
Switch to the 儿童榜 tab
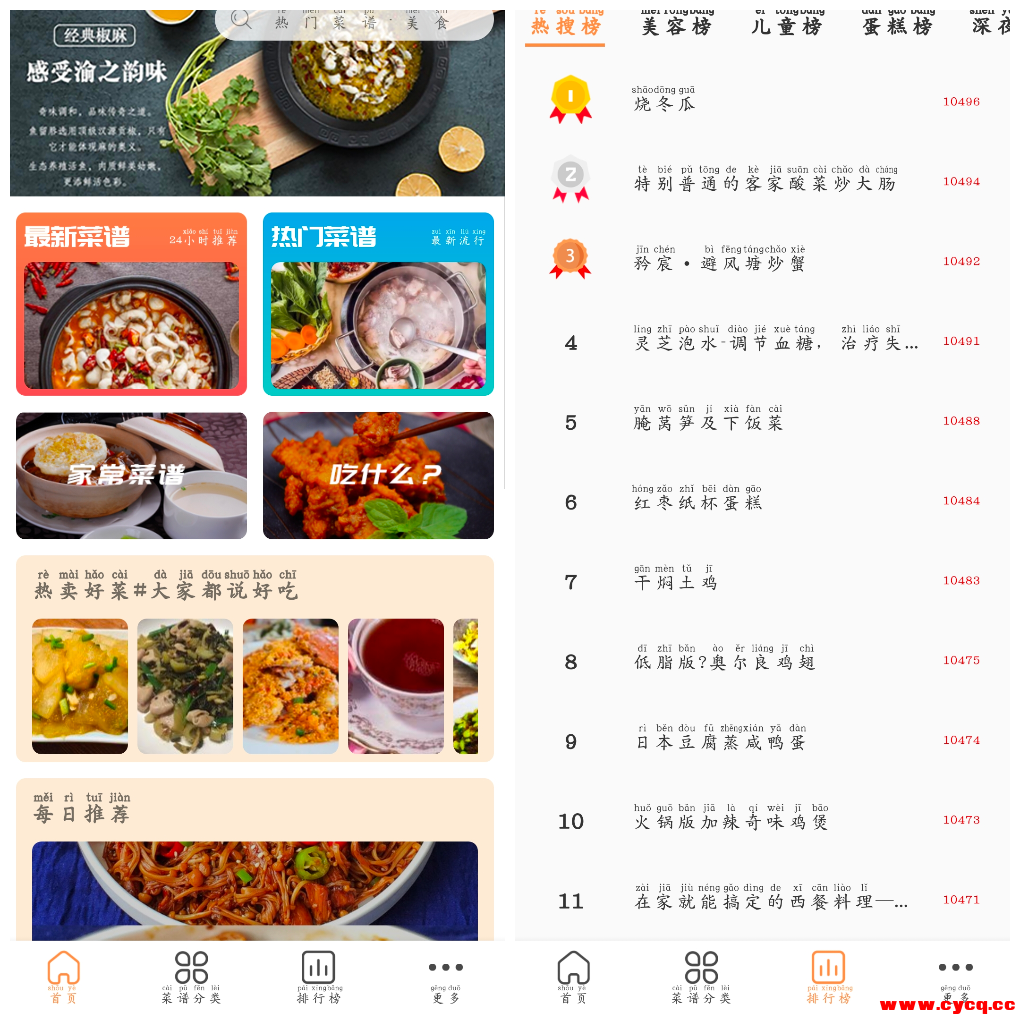click(786, 26)
